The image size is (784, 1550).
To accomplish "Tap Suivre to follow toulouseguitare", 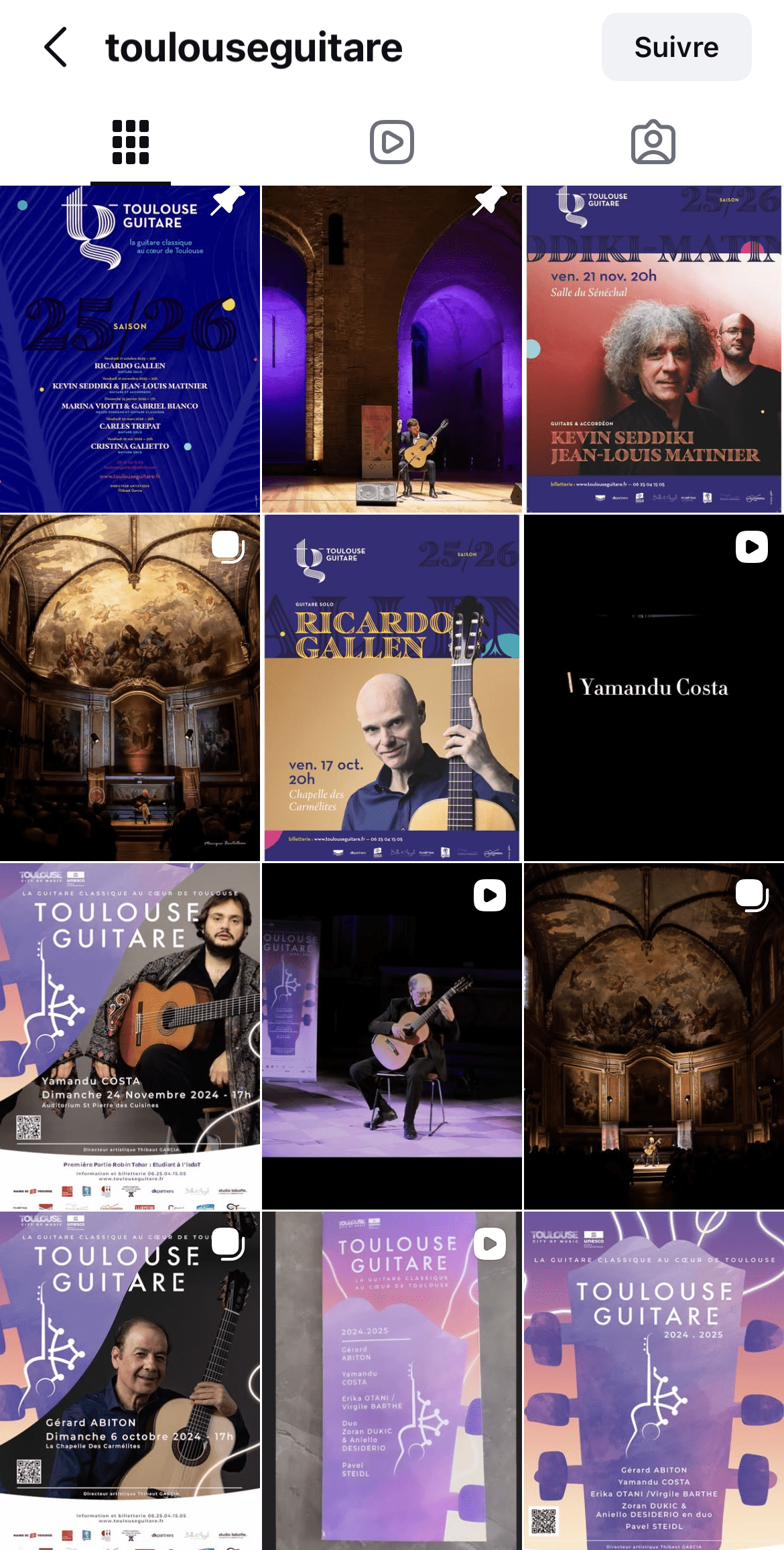I will pos(675,48).
